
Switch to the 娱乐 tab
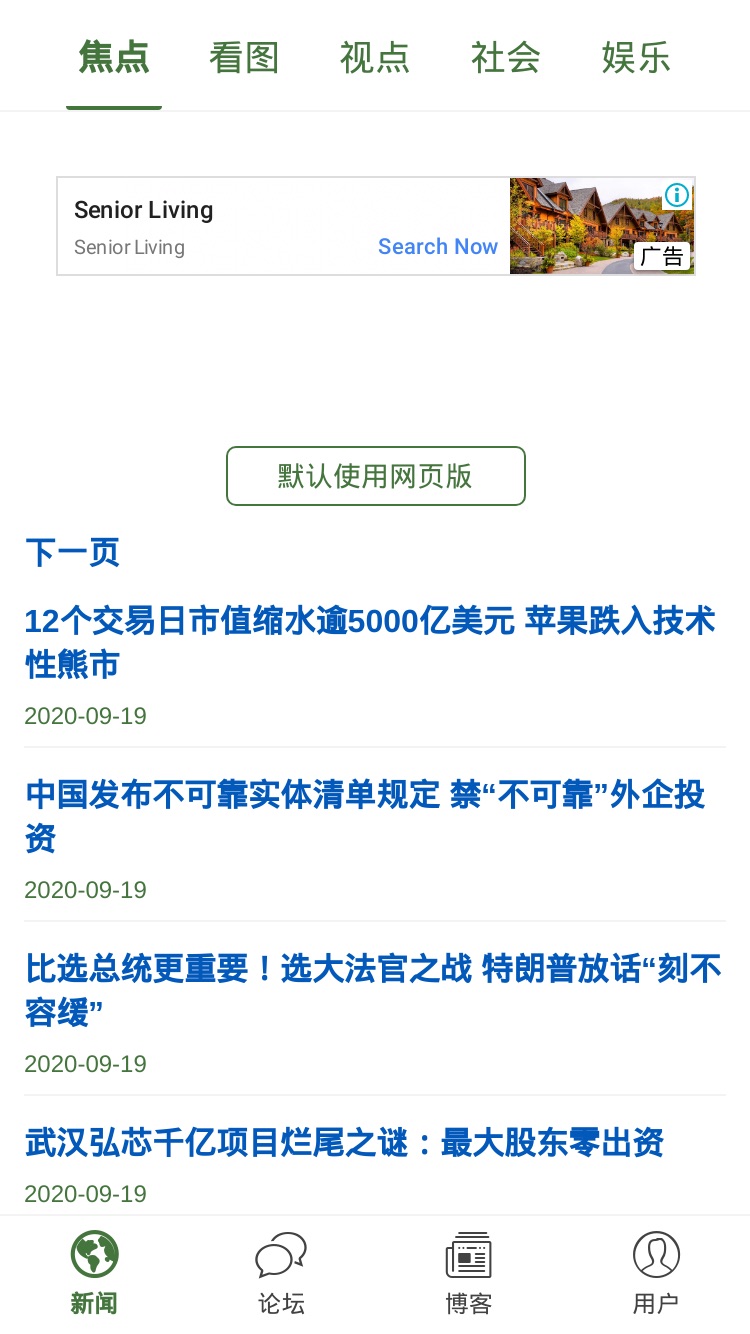(636, 57)
